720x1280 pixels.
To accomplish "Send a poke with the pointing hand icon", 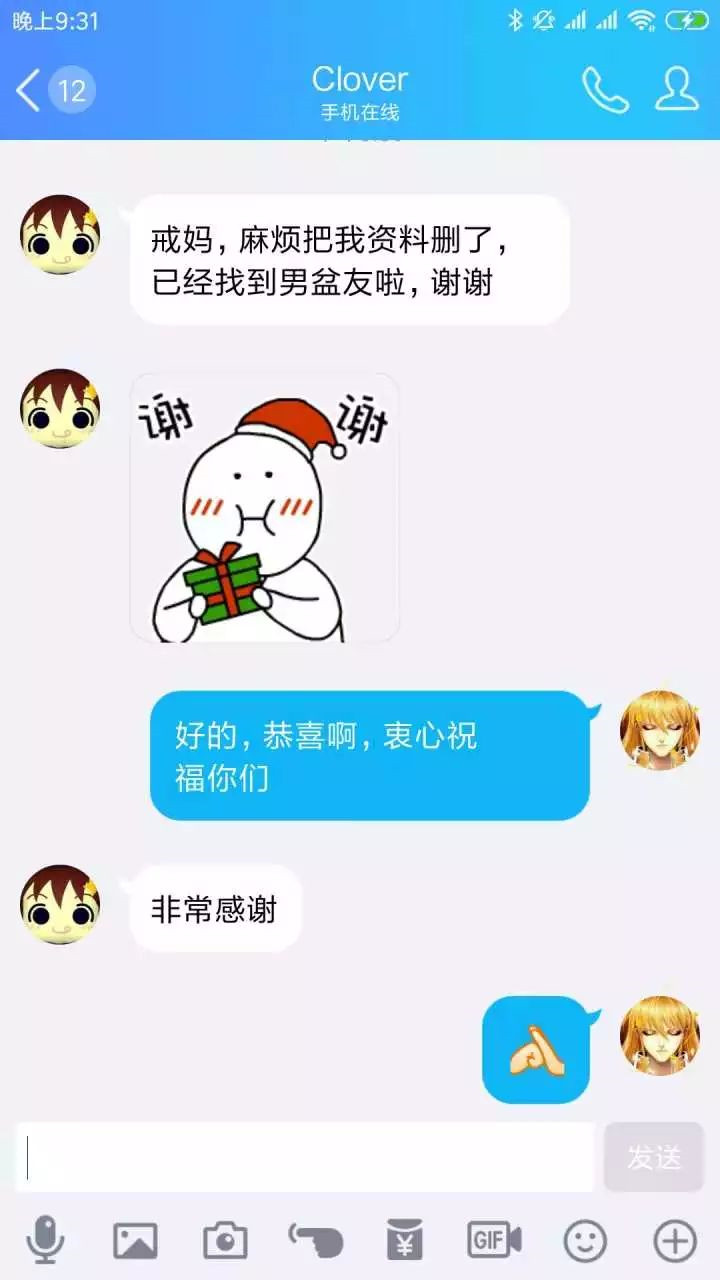I will pyautogui.click(x=315, y=1241).
